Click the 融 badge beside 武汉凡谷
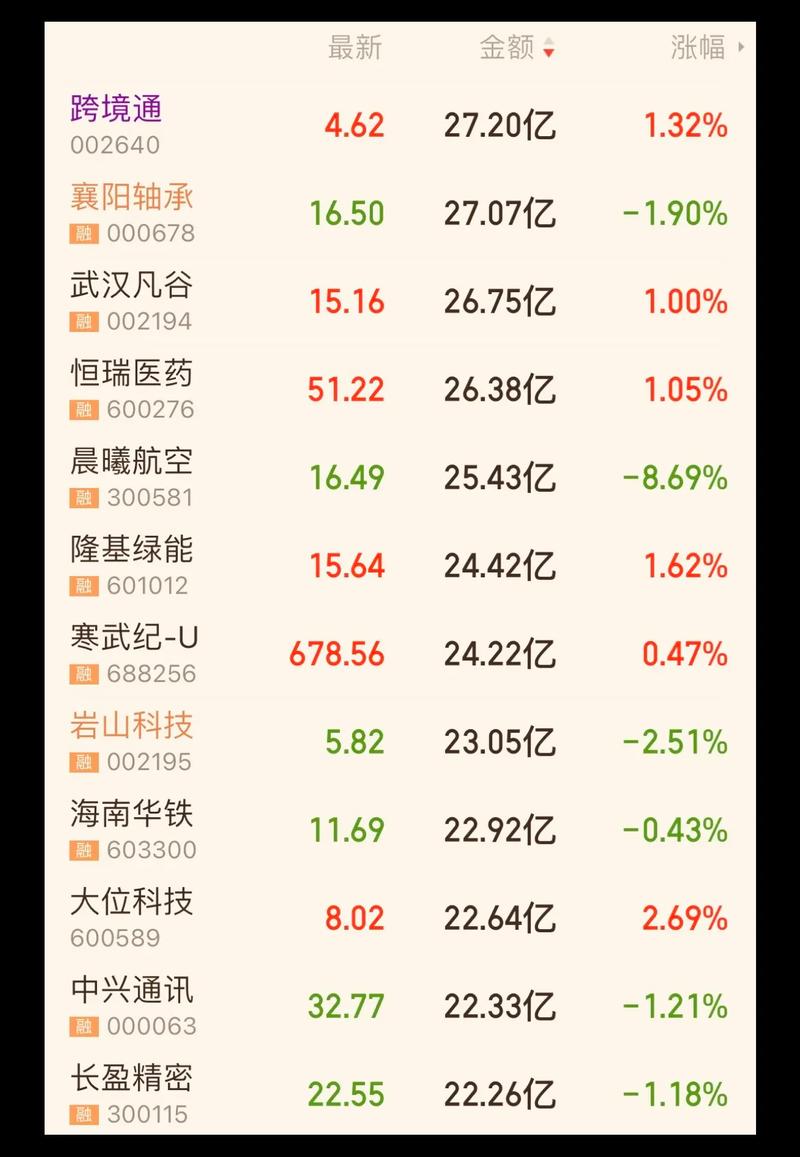The width and height of the screenshot is (800, 1157). click(83, 321)
